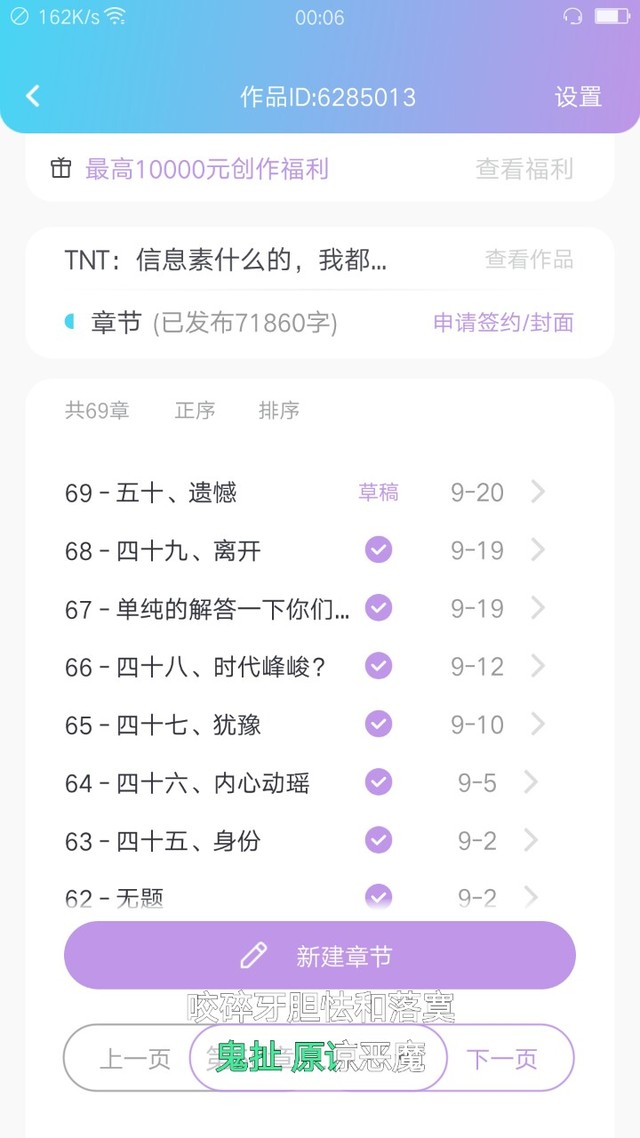The height and width of the screenshot is (1138, 640).
Task: Tap 查看福利 to view benefits
Action: (524, 169)
